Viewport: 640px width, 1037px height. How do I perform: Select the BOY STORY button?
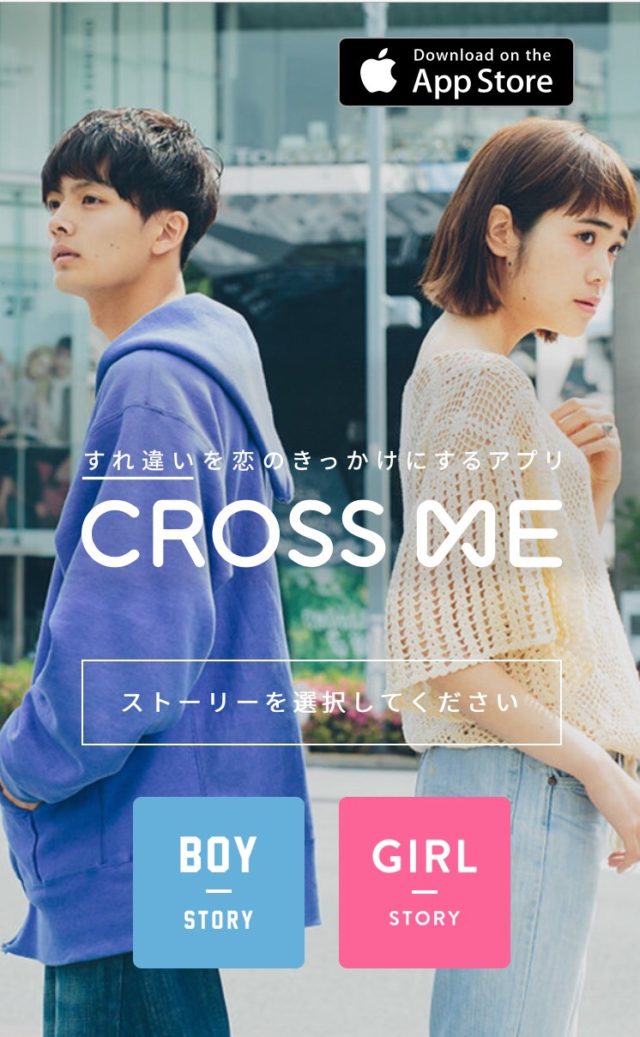click(x=218, y=882)
